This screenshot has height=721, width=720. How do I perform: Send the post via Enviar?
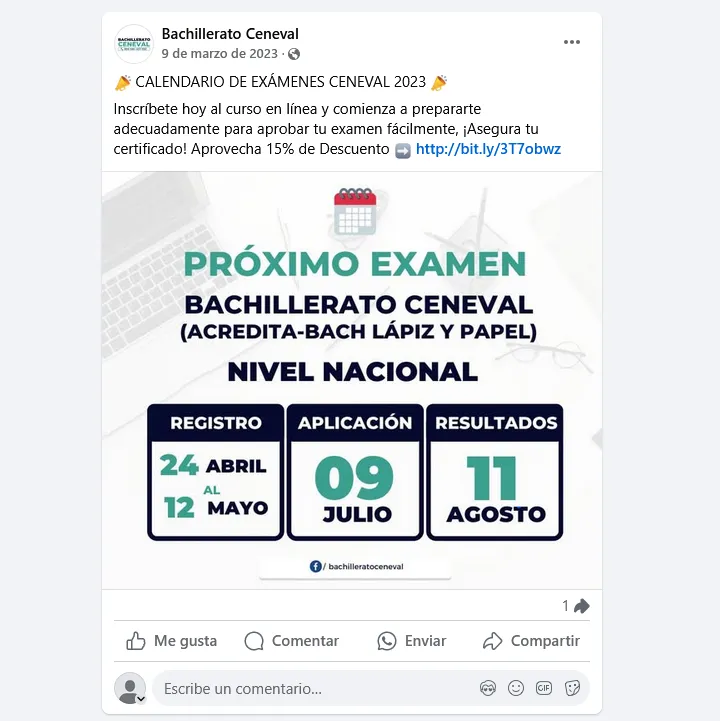[412, 641]
